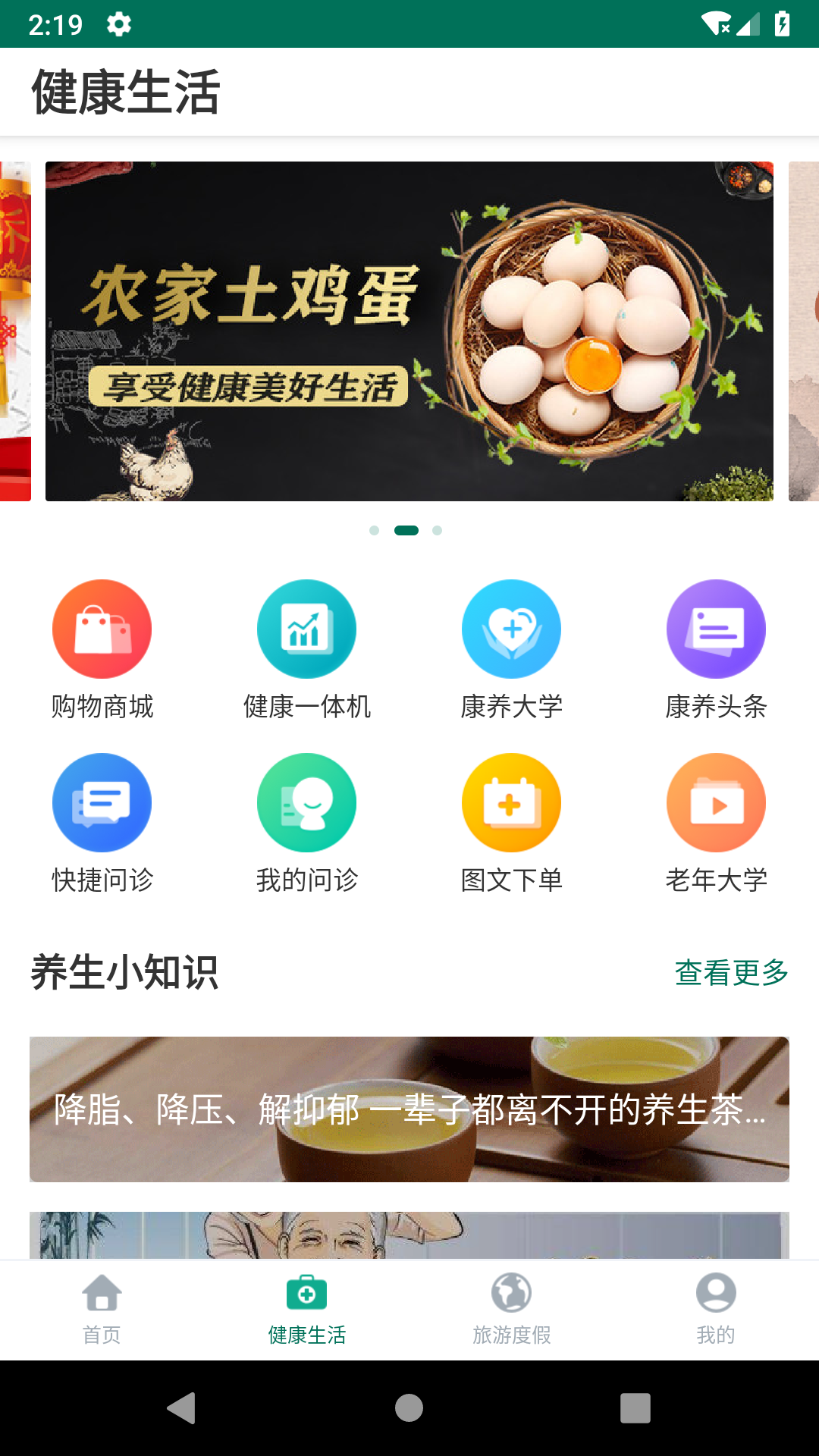Tap the system home button

(409, 1408)
